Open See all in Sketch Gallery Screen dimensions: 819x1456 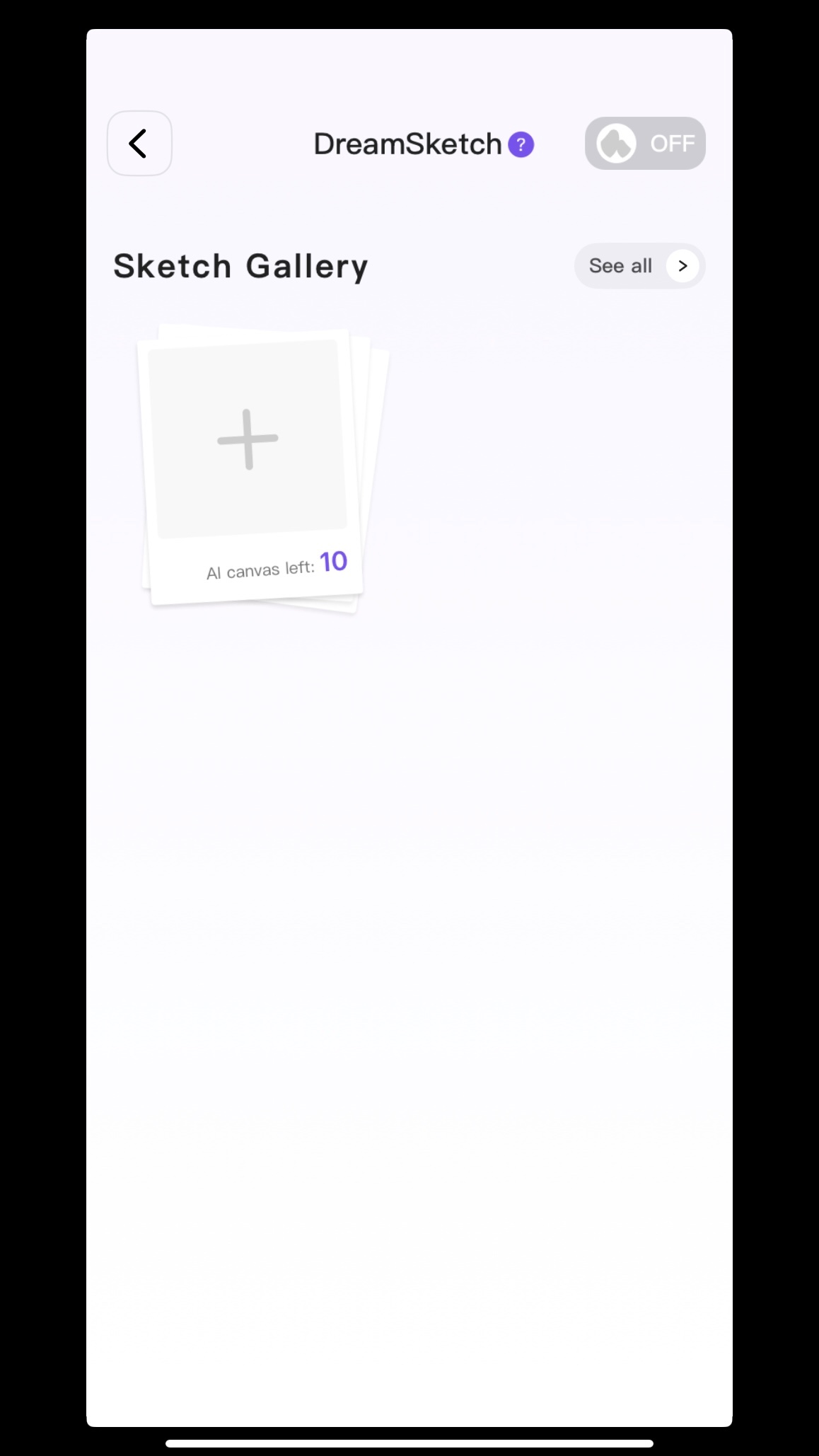point(639,266)
